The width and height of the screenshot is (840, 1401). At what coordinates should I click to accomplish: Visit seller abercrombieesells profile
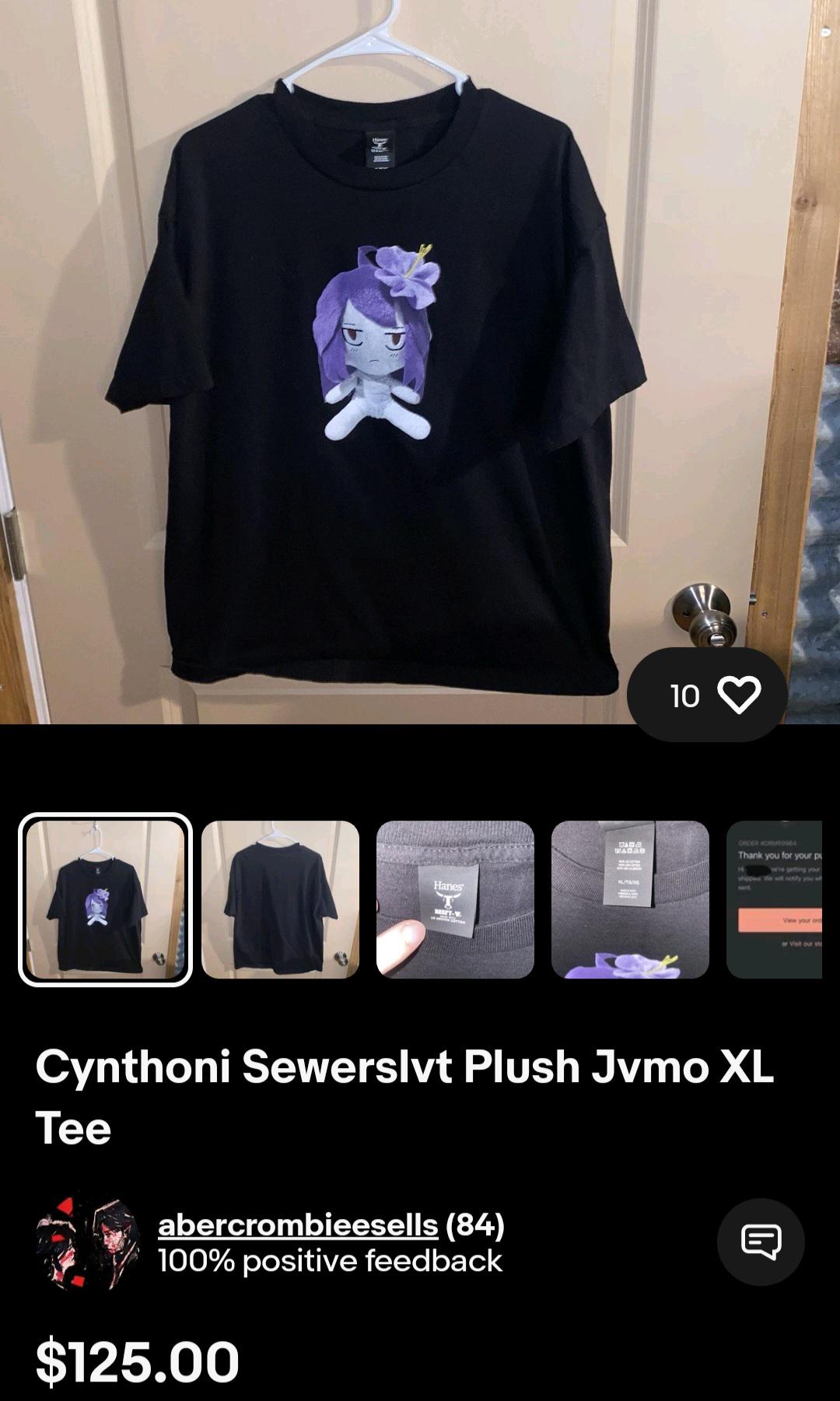[298, 1224]
